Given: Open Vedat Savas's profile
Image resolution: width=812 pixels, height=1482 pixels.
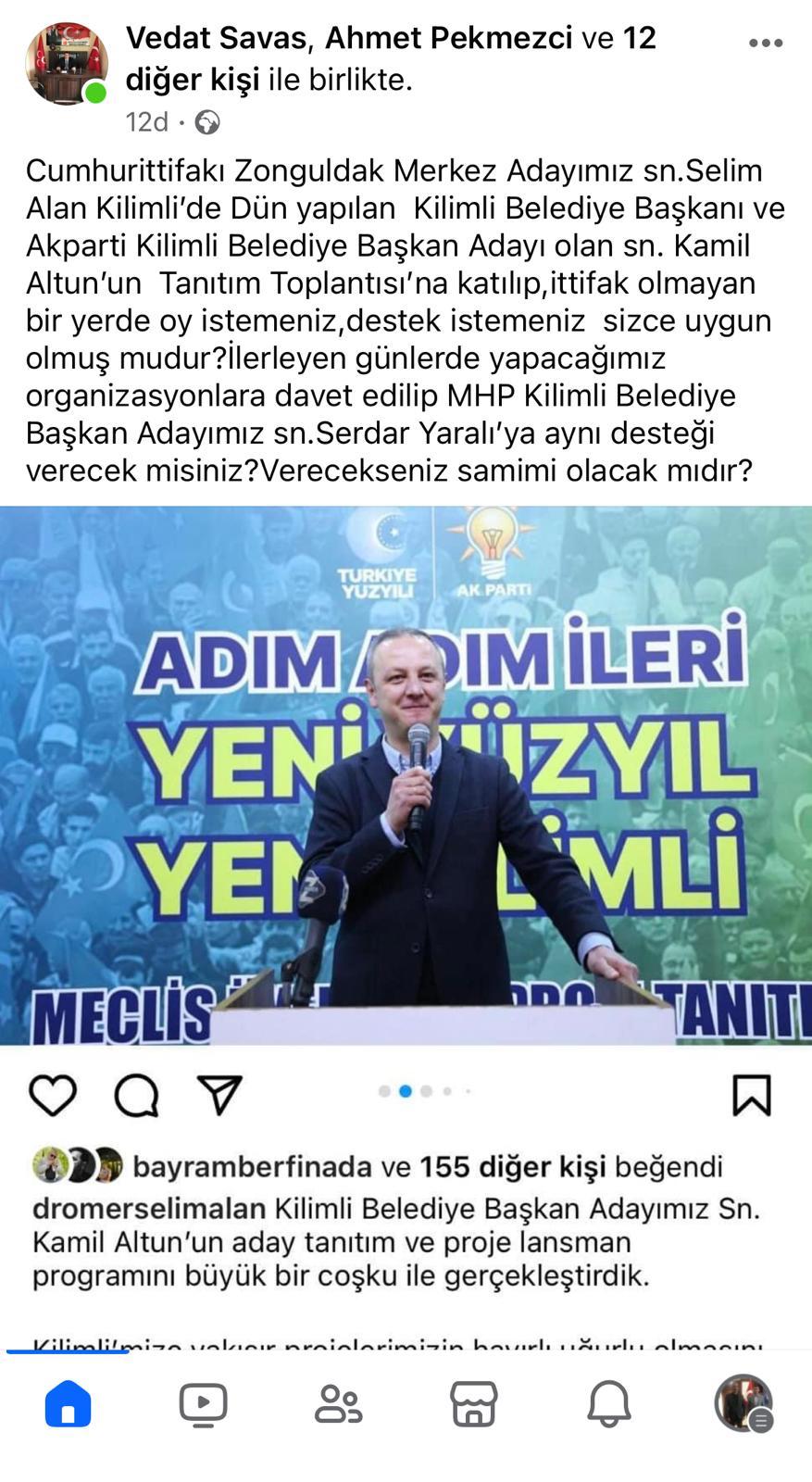Looking at the screenshot, I should click(x=216, y=38).
